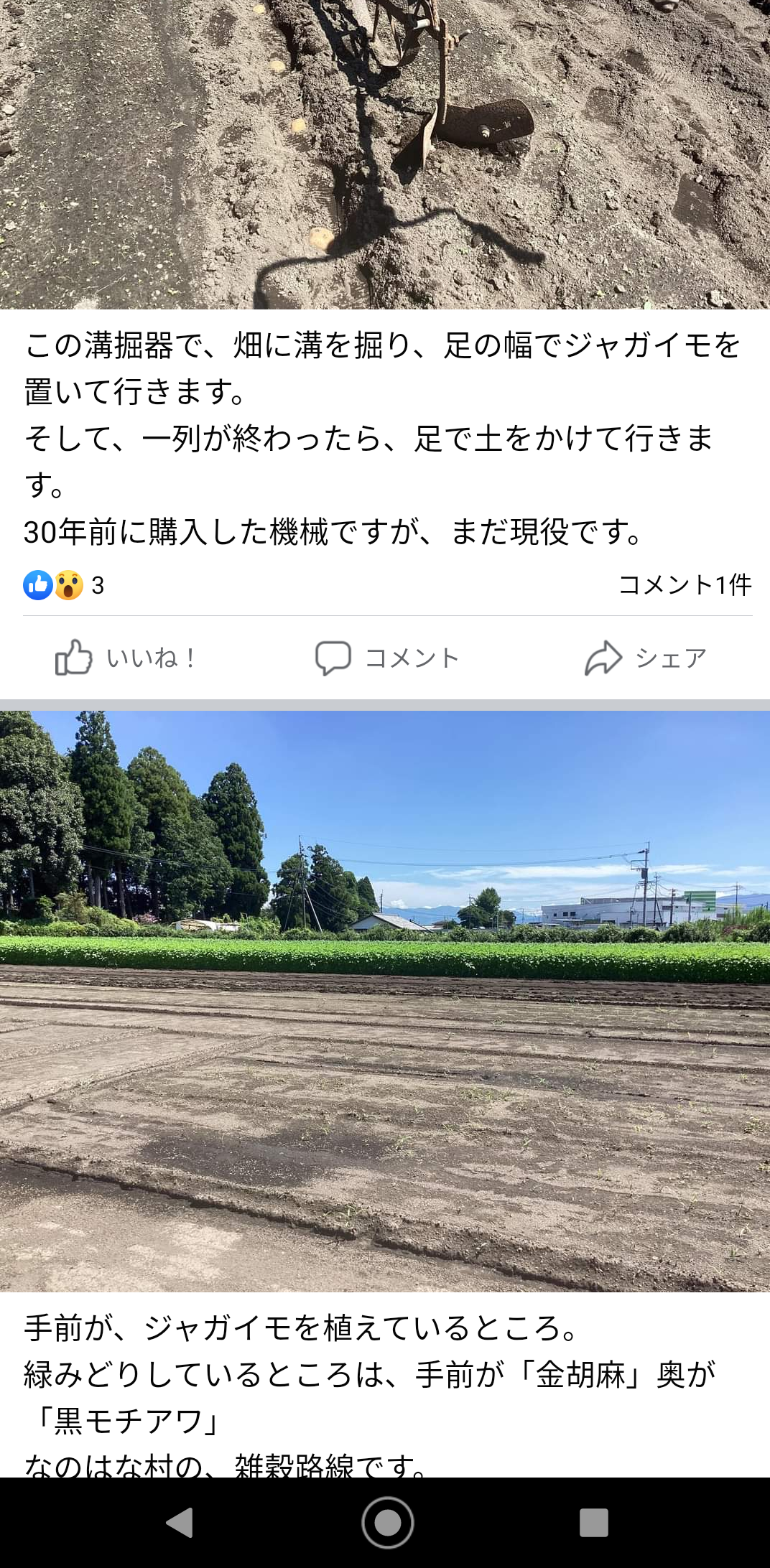Viewport: 770px width, 1568px height.
Task: Go to the home screen
Action: pos(388,1522)
